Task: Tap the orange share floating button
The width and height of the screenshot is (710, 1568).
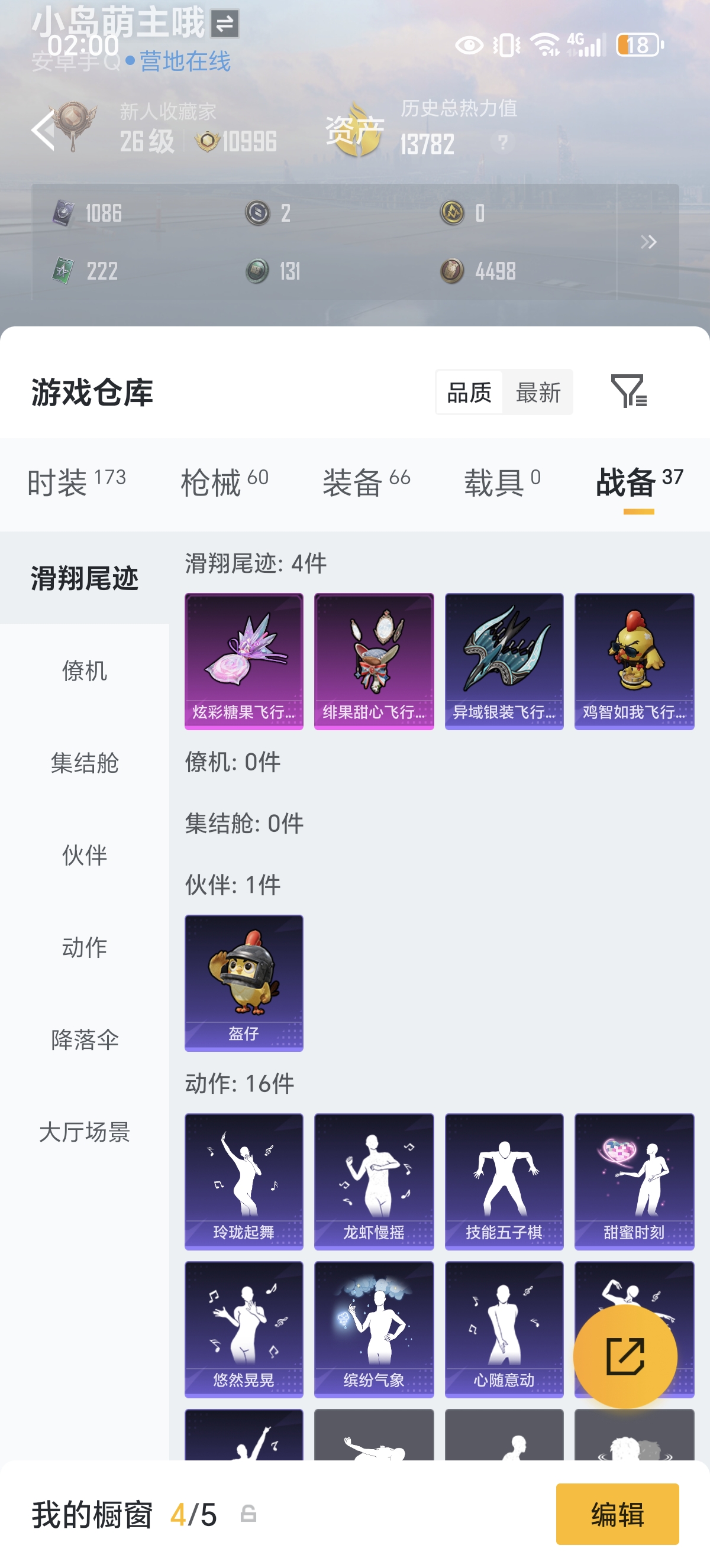Action: (x=625, y=1356)
